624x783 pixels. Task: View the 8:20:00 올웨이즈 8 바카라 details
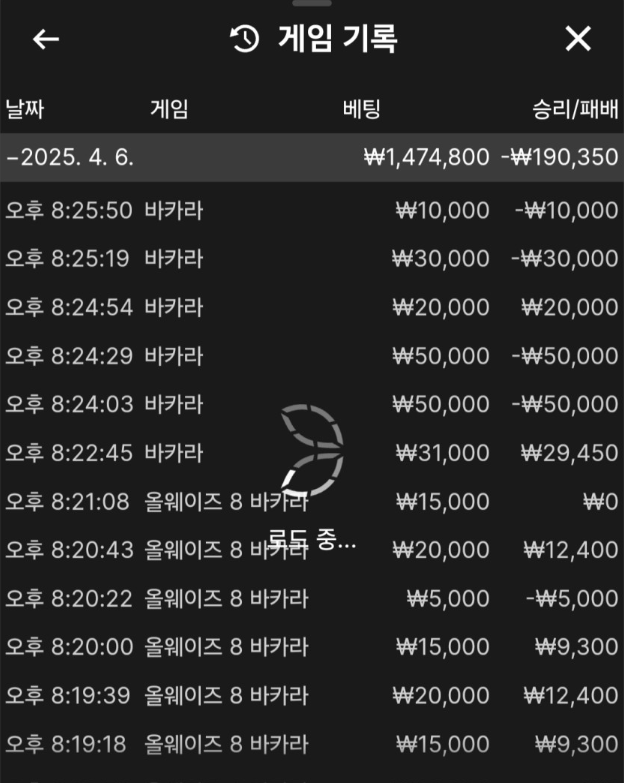click(310, 647)
